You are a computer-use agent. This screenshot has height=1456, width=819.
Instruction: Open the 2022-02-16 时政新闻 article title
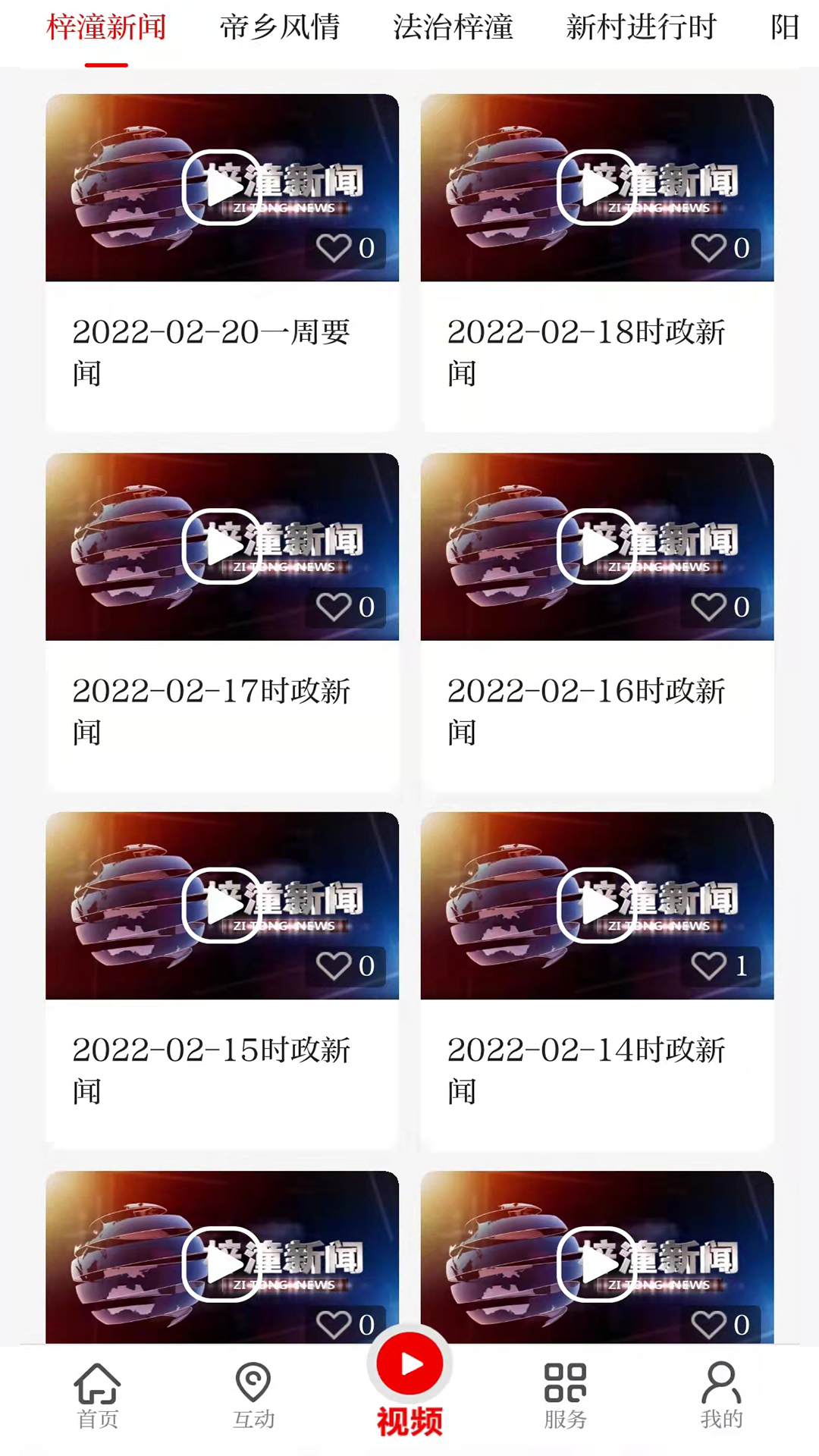(x=588, y=711)
